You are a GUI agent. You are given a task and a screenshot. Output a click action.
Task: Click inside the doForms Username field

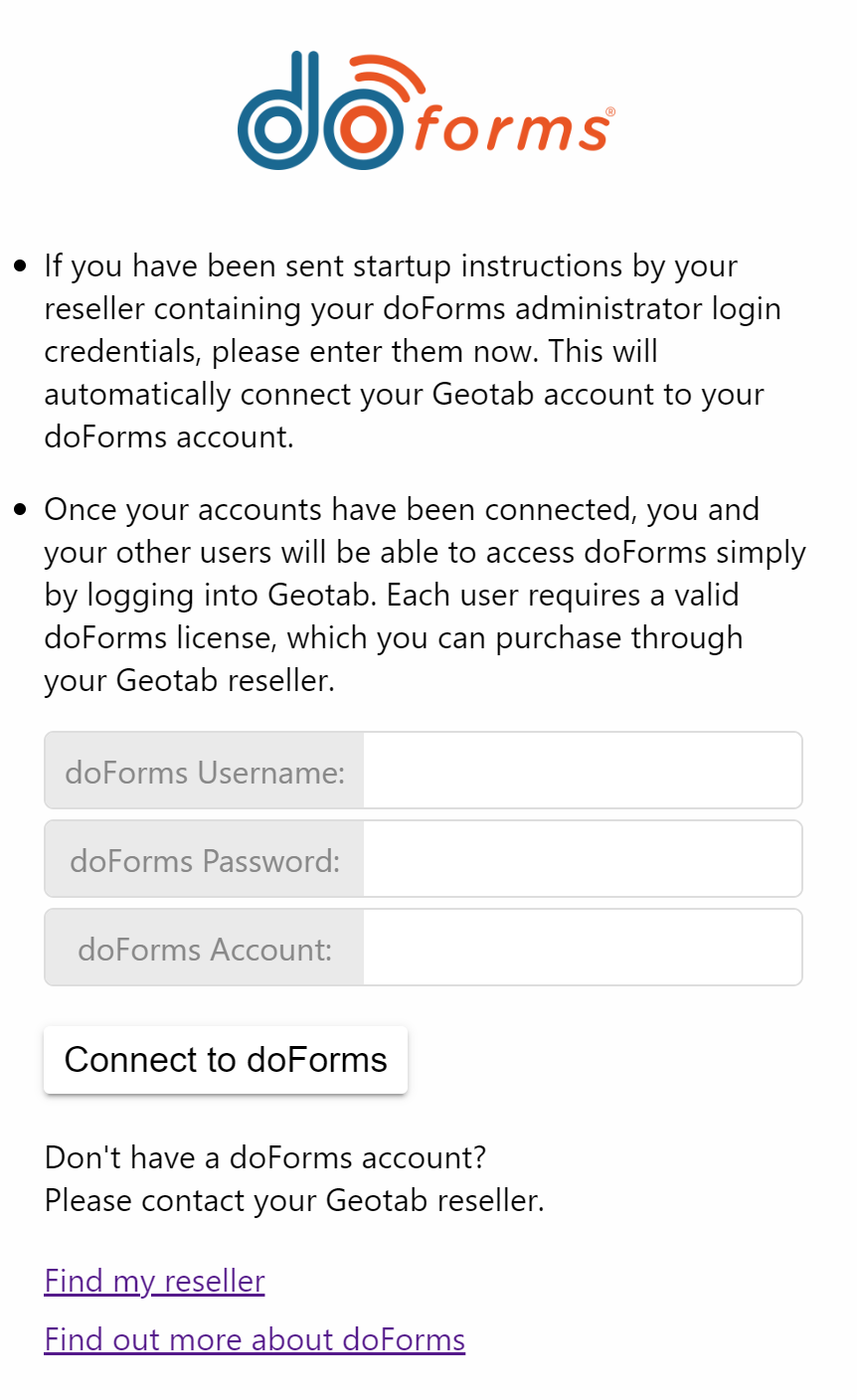(582, 770)
